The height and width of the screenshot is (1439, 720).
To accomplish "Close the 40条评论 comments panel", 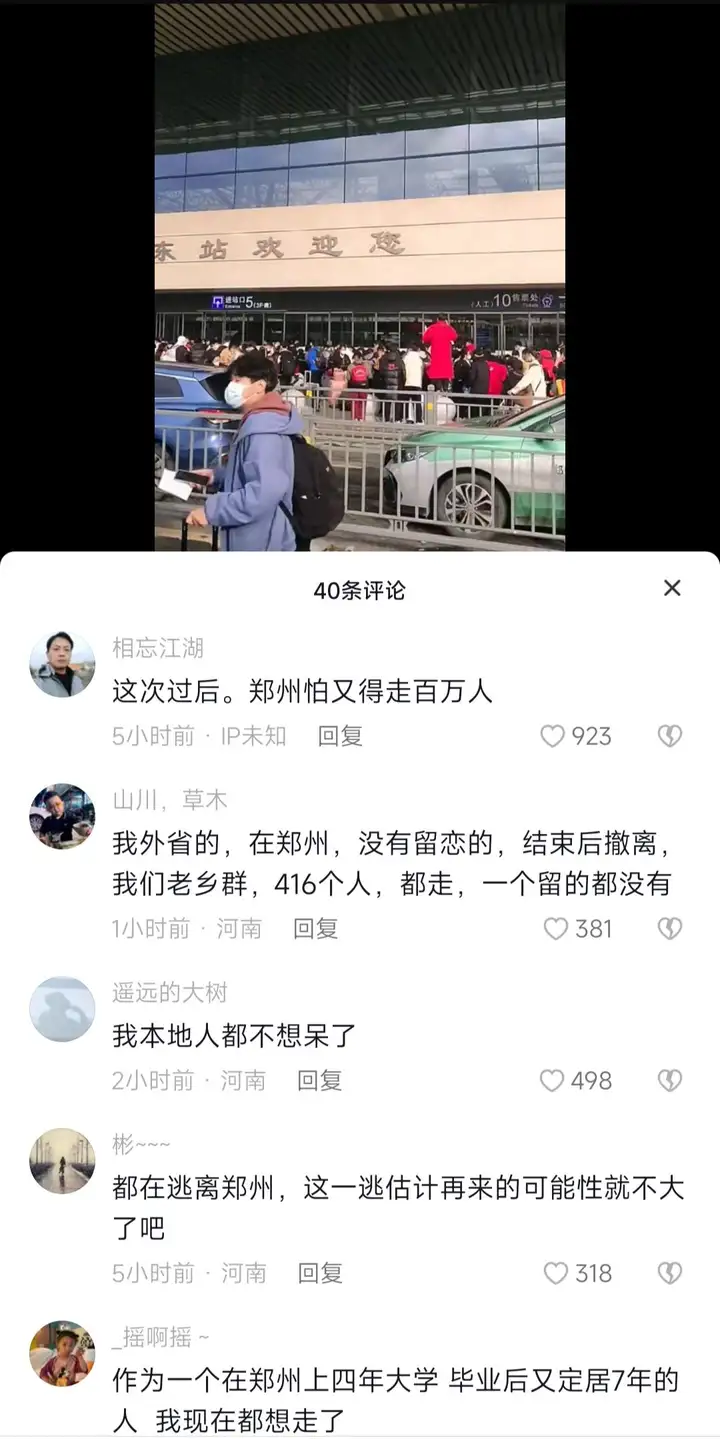I will tap(672, 588).
